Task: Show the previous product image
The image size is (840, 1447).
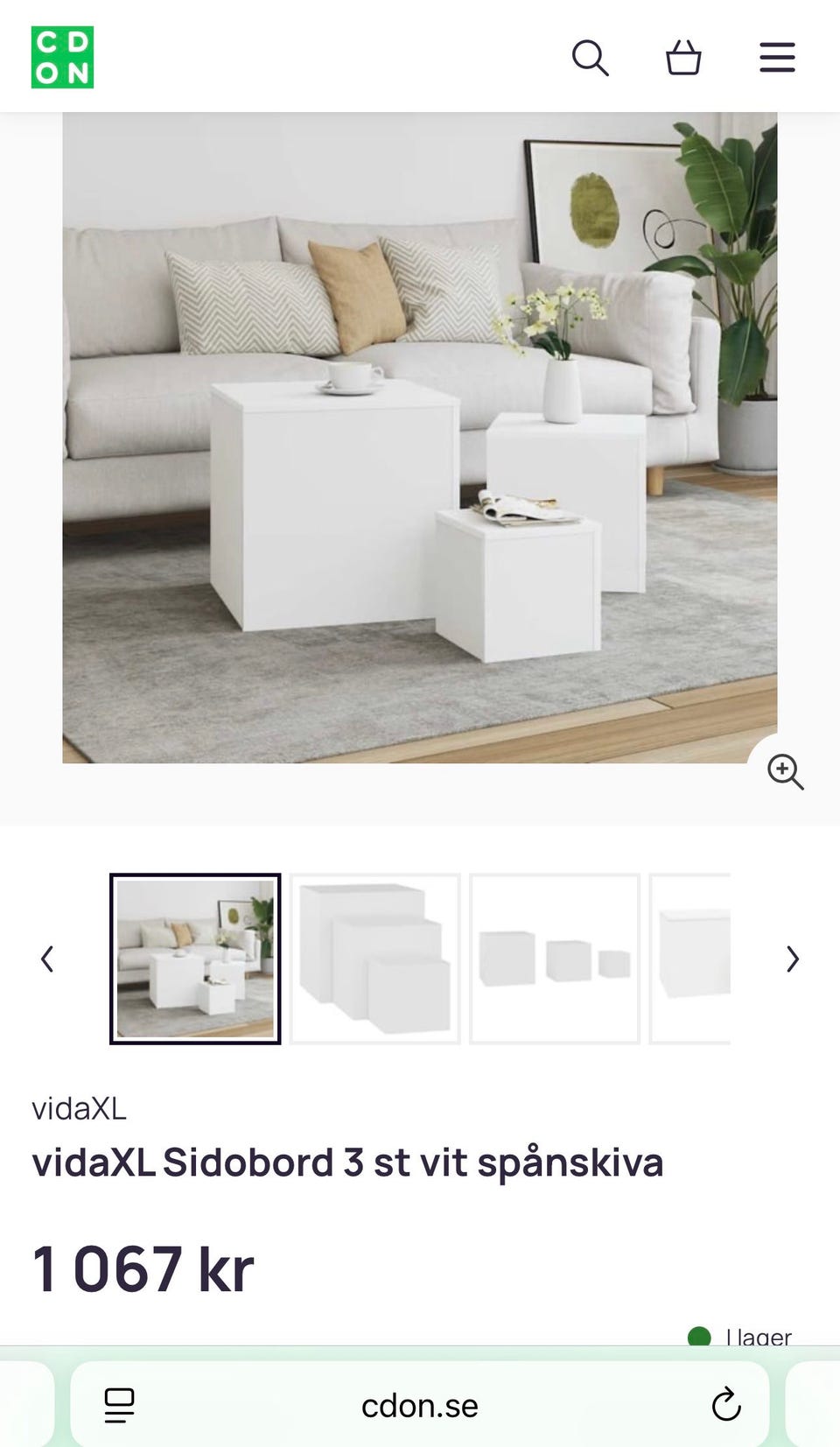Action: (47, 959)
